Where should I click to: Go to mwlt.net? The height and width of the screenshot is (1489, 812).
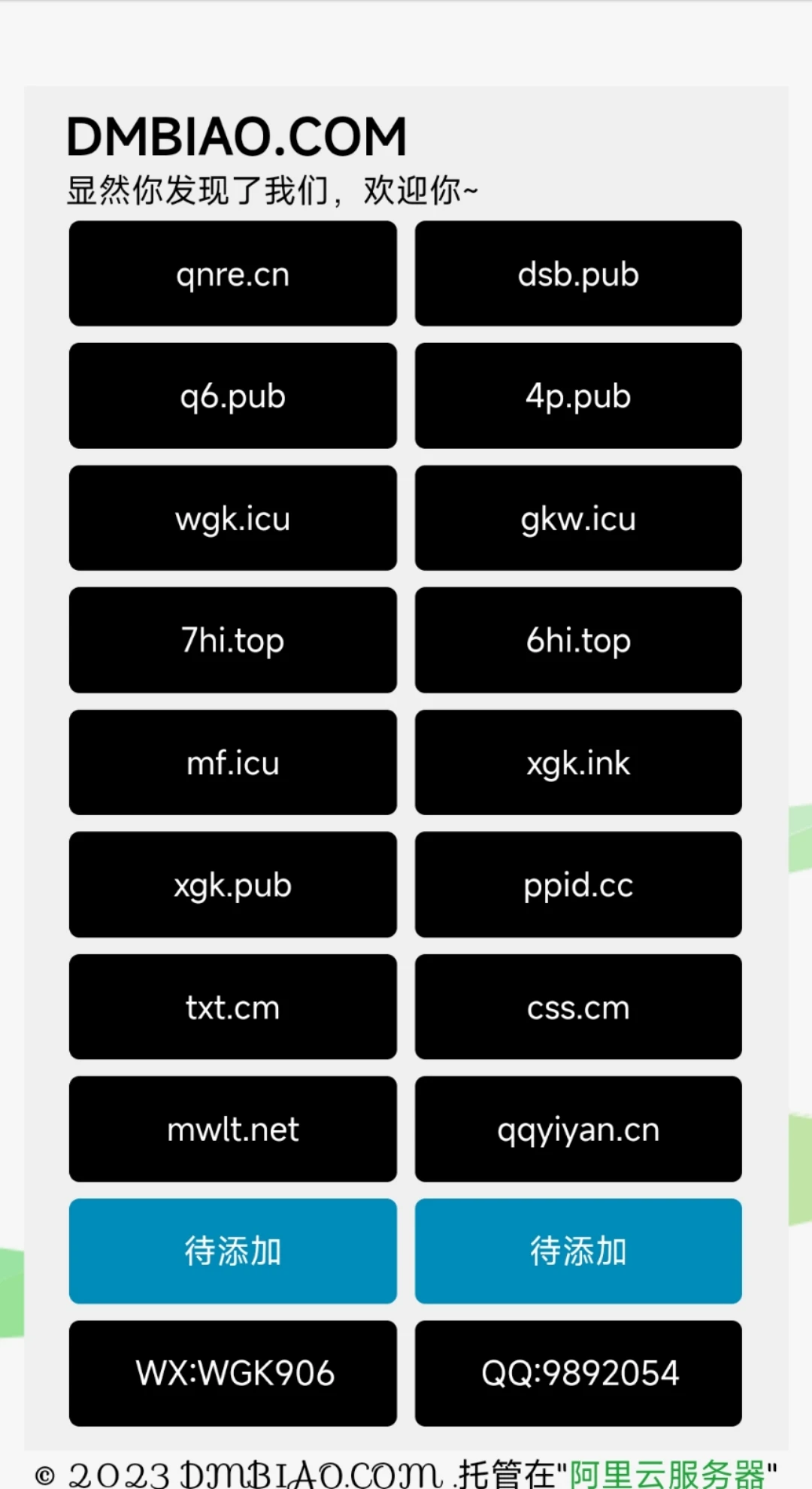pos(232,1129)
